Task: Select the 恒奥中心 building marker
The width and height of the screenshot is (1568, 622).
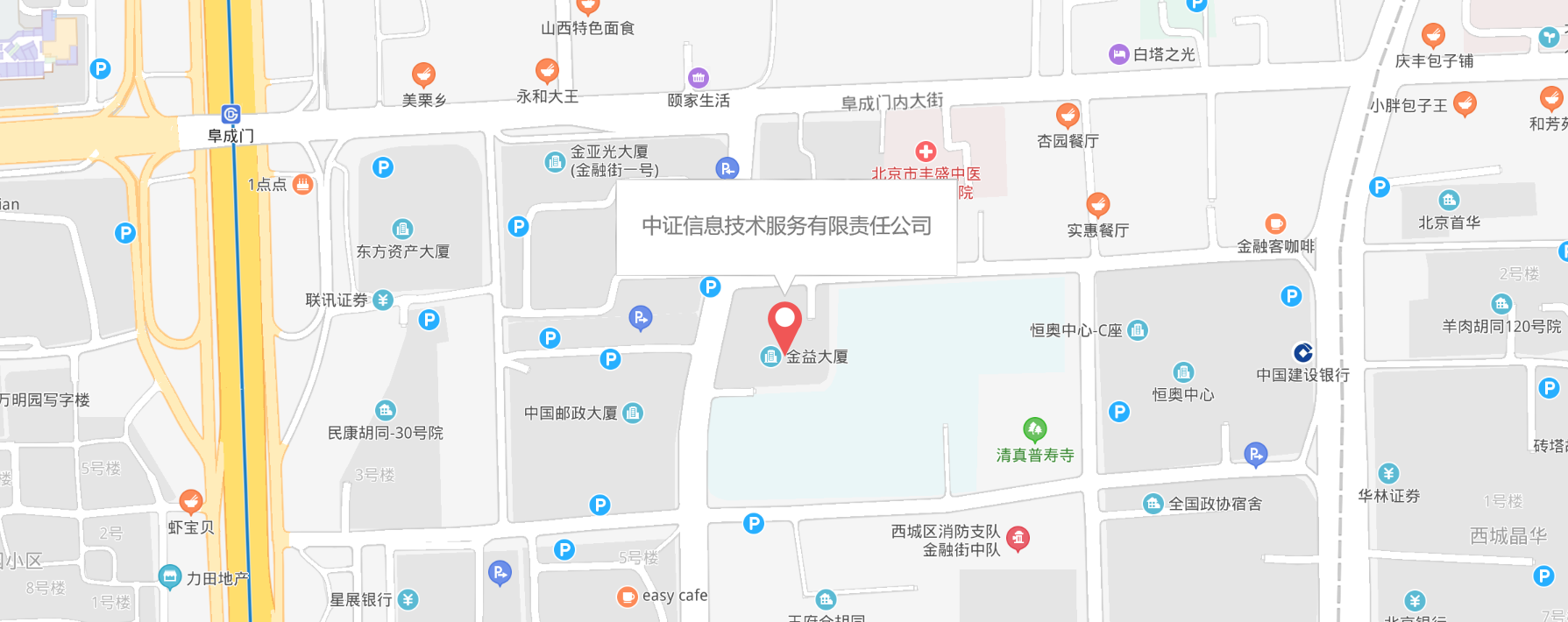Action: (1183, 372)
